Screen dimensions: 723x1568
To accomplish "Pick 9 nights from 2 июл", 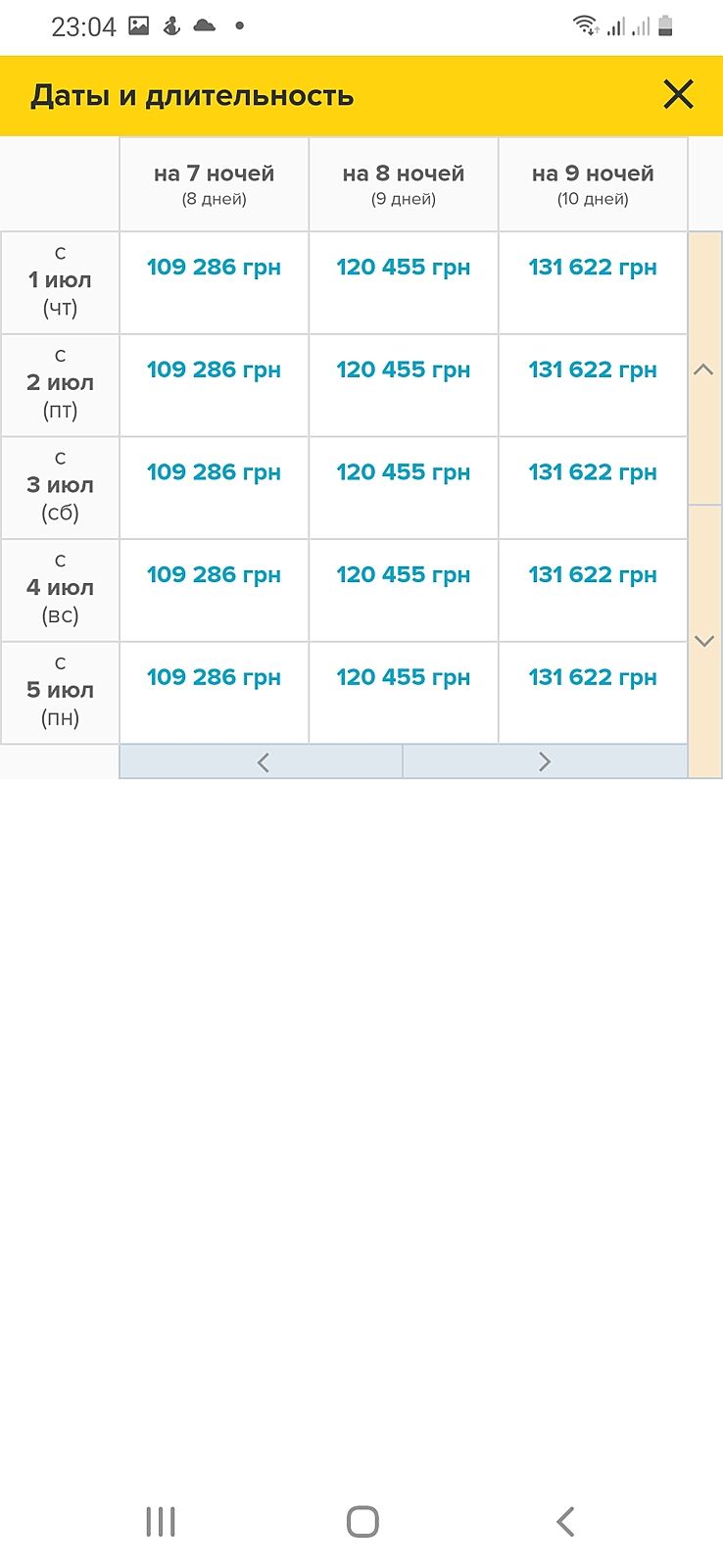I will click(593, 370).
